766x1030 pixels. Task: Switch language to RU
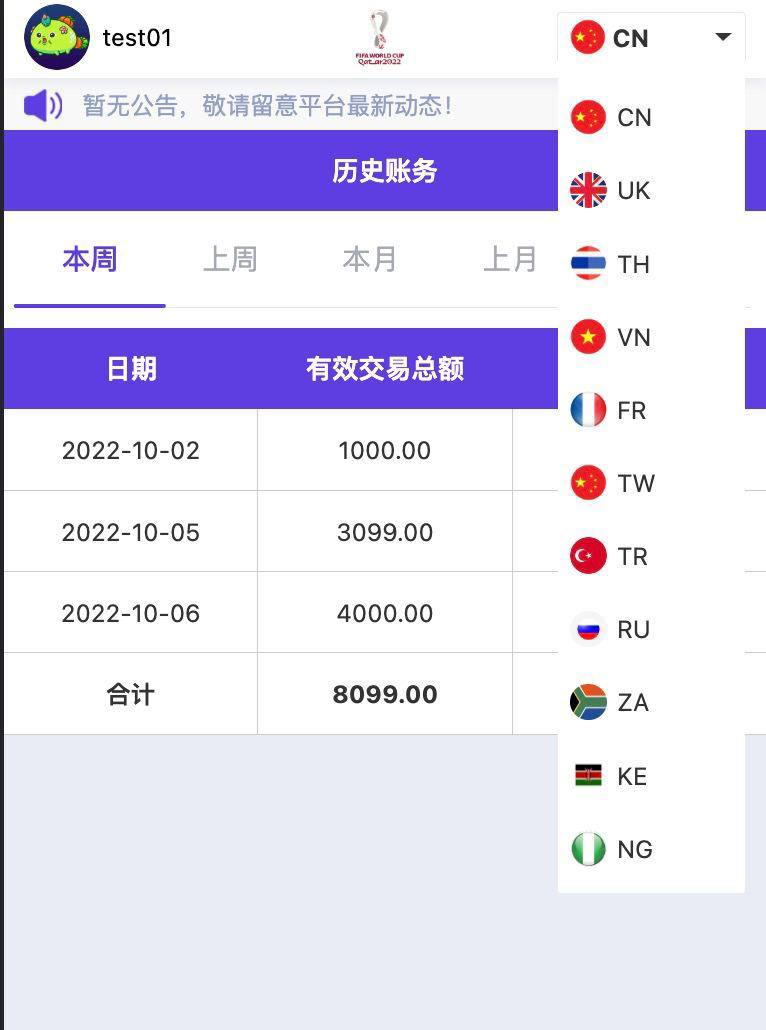632,629
